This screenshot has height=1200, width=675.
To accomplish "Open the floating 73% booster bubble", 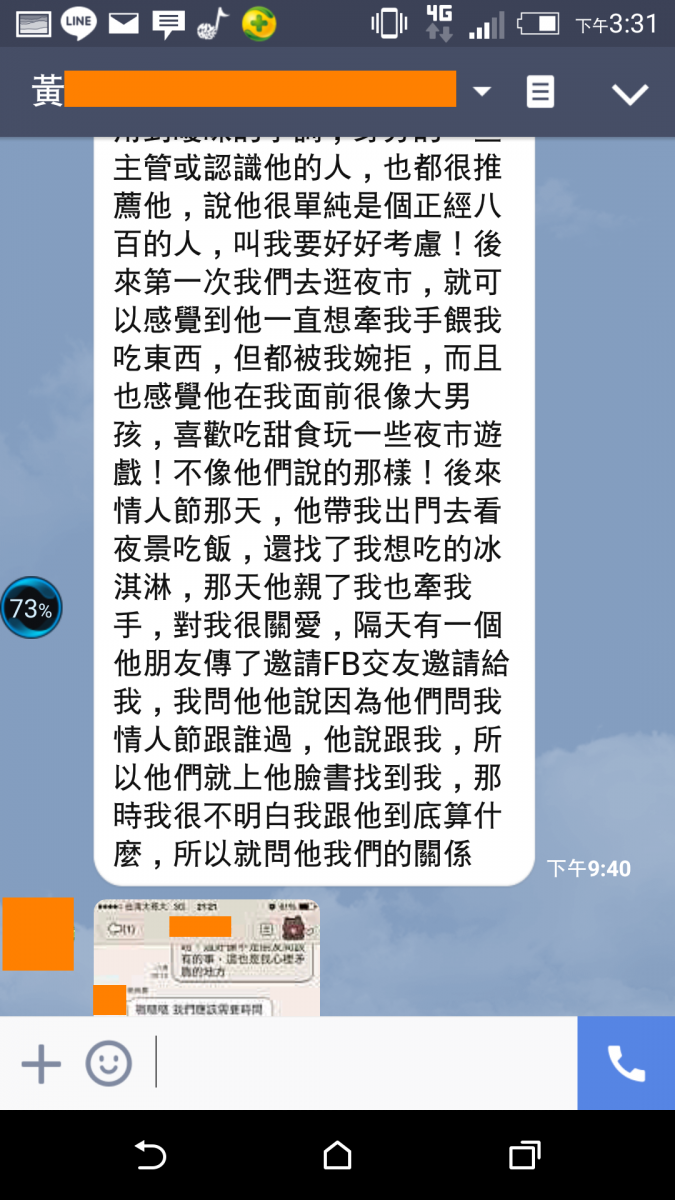I will tap(31, 607).
